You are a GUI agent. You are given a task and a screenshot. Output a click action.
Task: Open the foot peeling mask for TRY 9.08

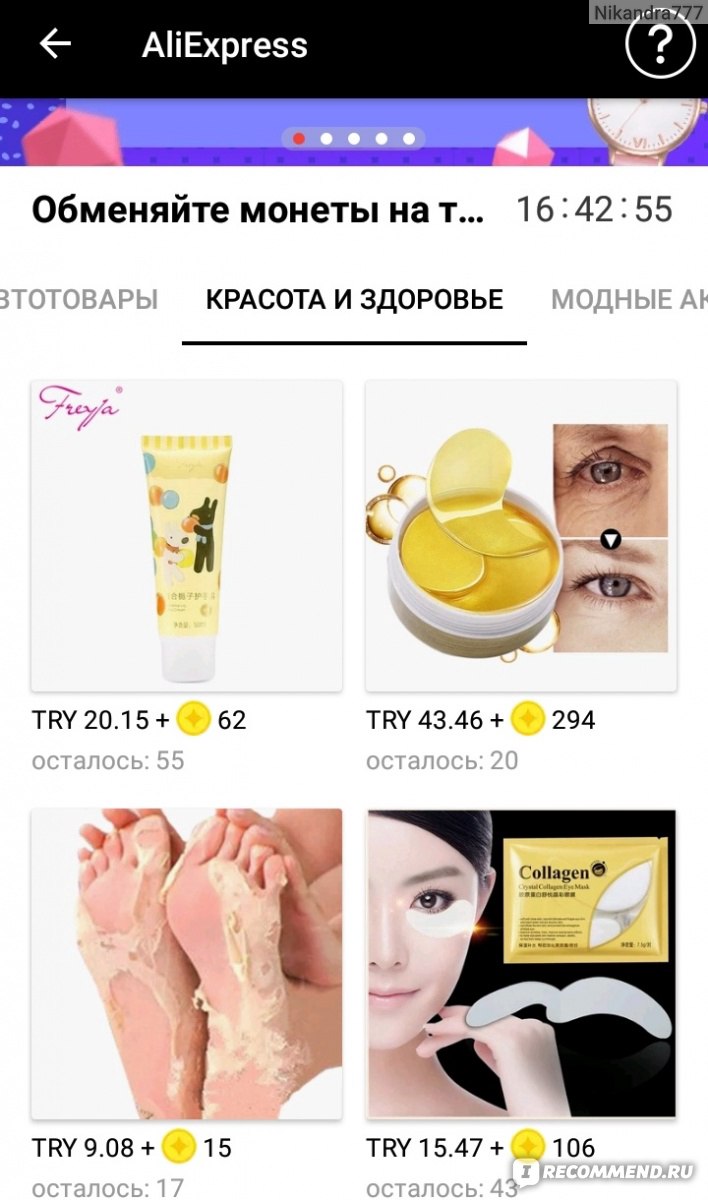click(187, 963)
